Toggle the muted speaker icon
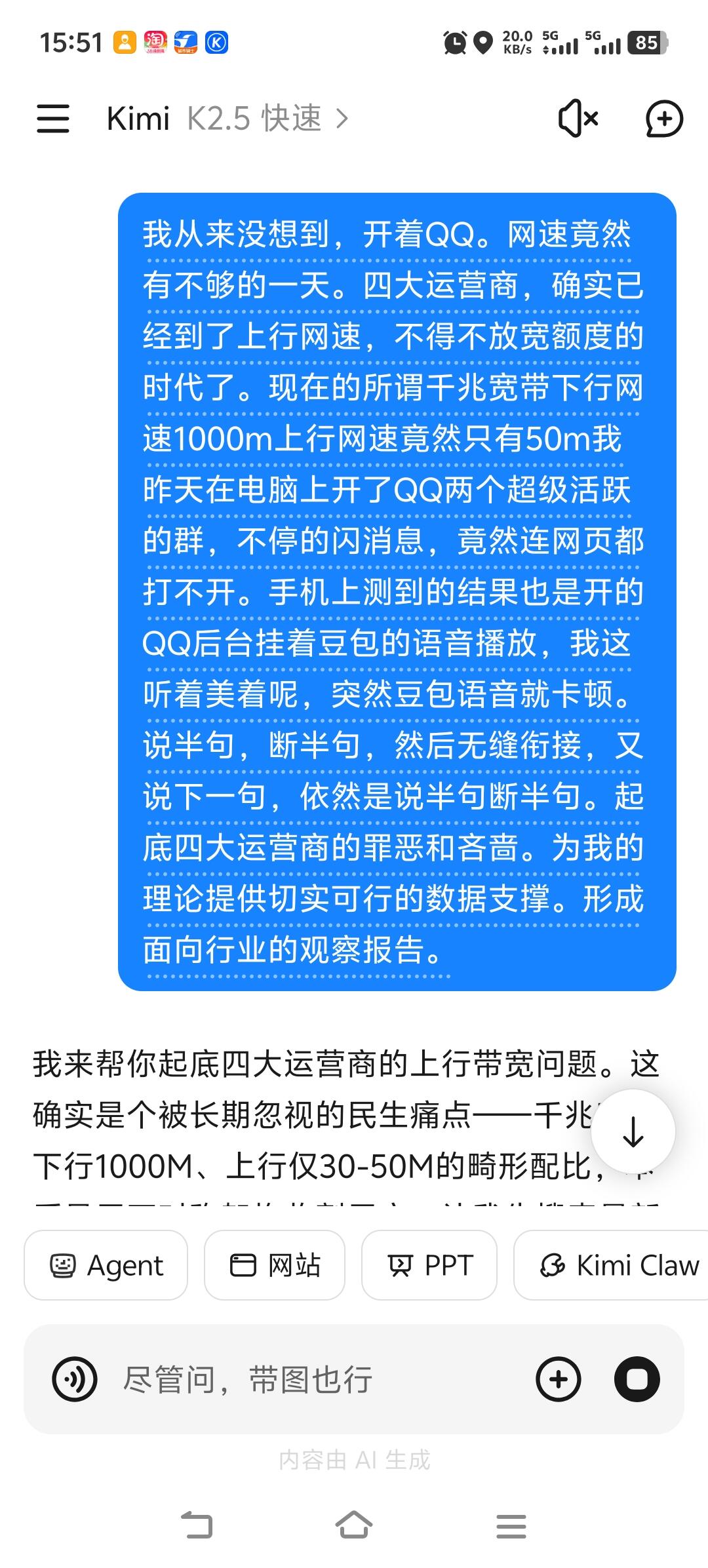The height and width of the screenshot is (1568, 708). pyautogui.click(x=578, y=119)
